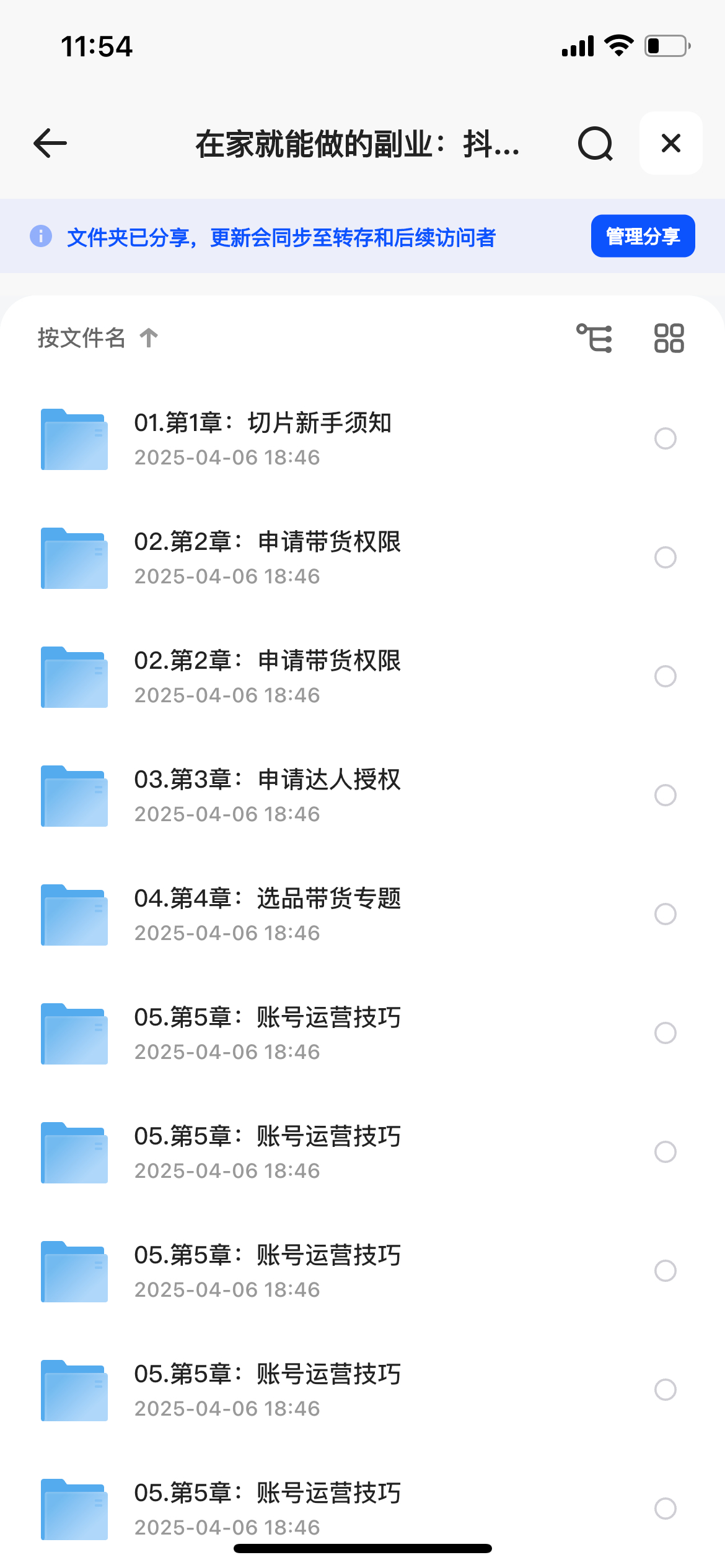Select the 04.第4章 folder circle
Image resolution: width=725 pixels, height=1568 pixels.
click(x=666, y=914)
